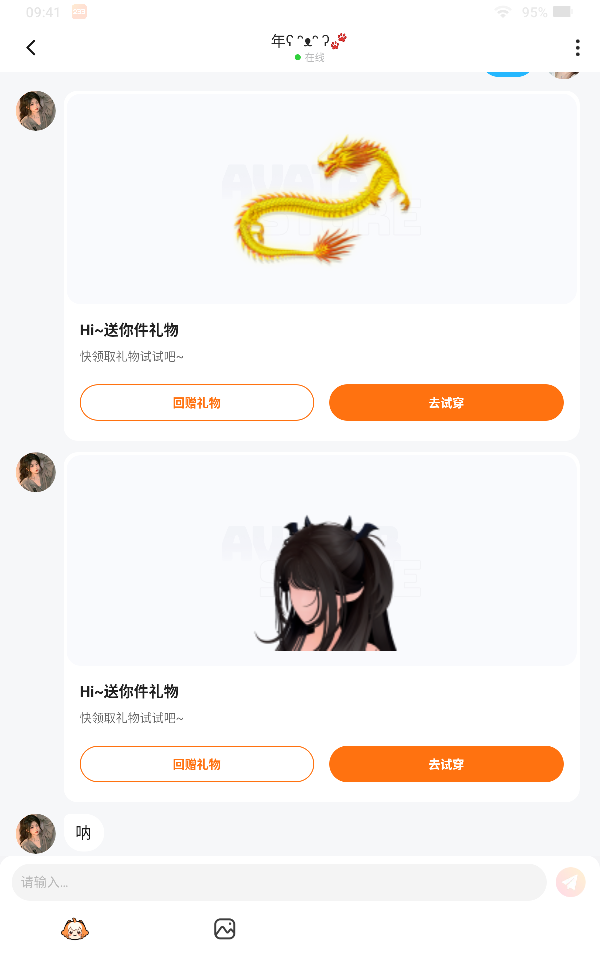Screen dimensions: 600x960
Task: Go back from this chat
Action: (31, 48)
